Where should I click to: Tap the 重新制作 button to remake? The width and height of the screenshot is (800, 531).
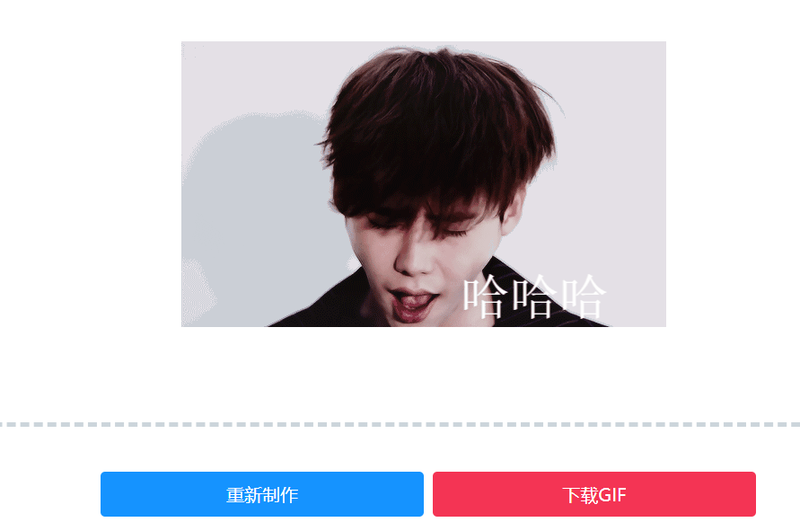[x=262, y=494]
